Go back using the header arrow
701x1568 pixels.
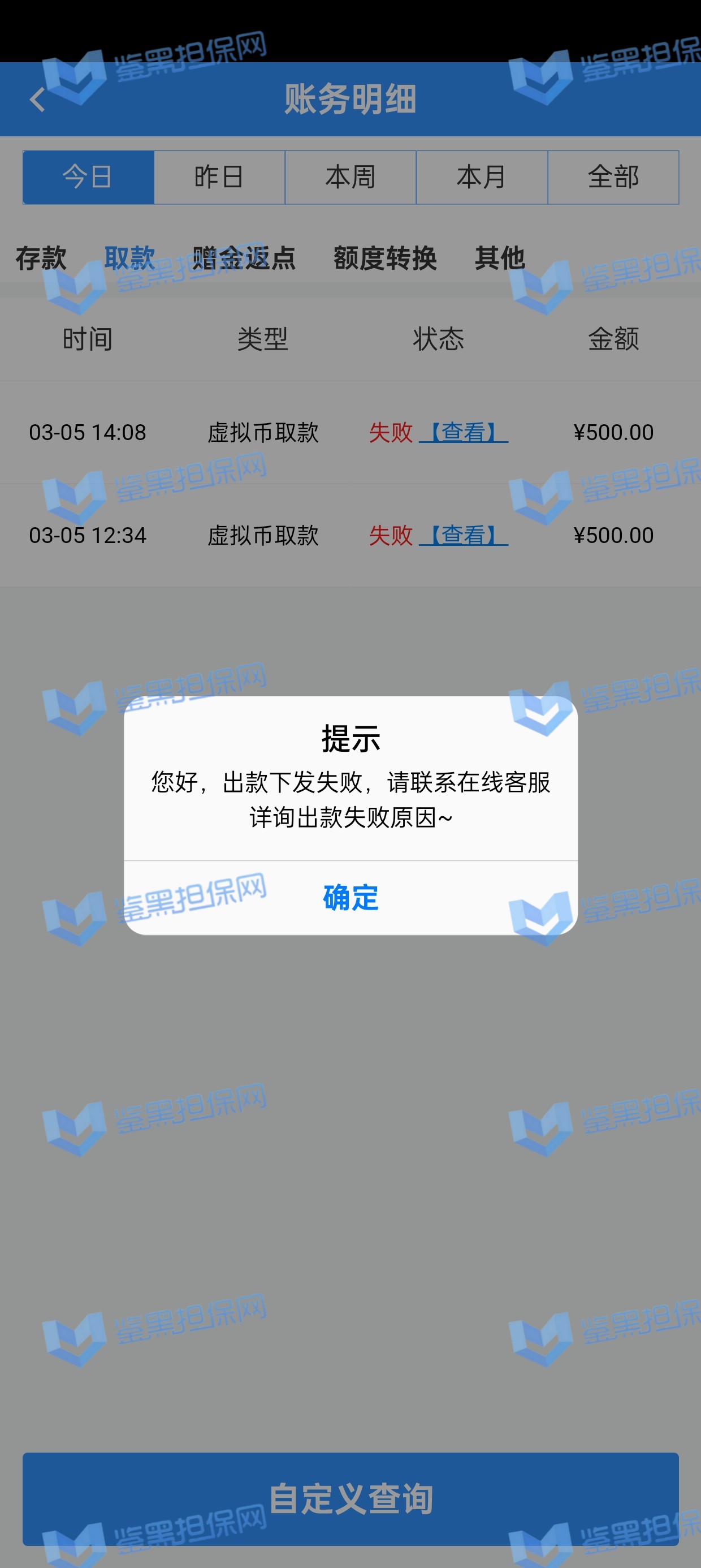point(38,100)
